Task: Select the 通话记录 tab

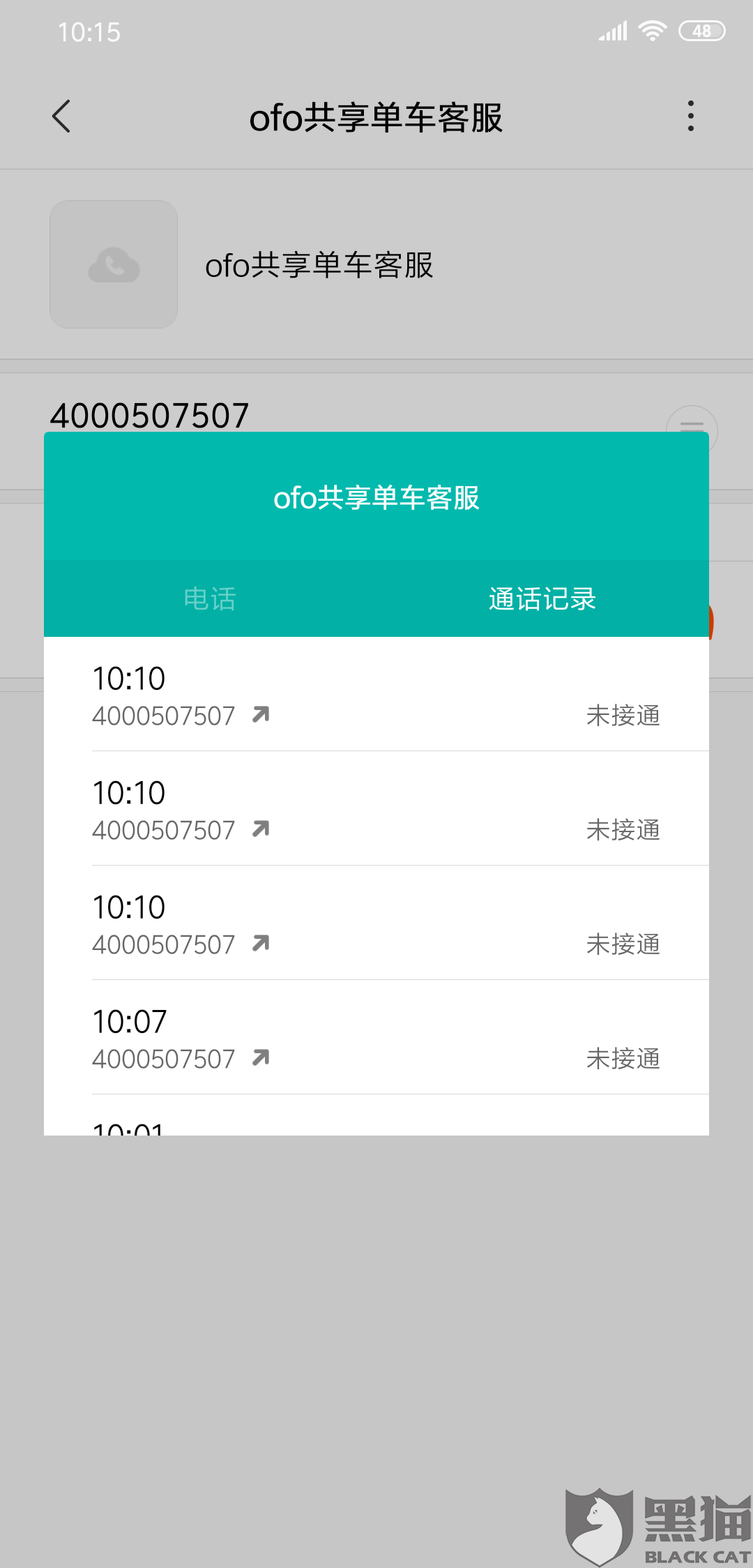Action: (x=542, y=599)
